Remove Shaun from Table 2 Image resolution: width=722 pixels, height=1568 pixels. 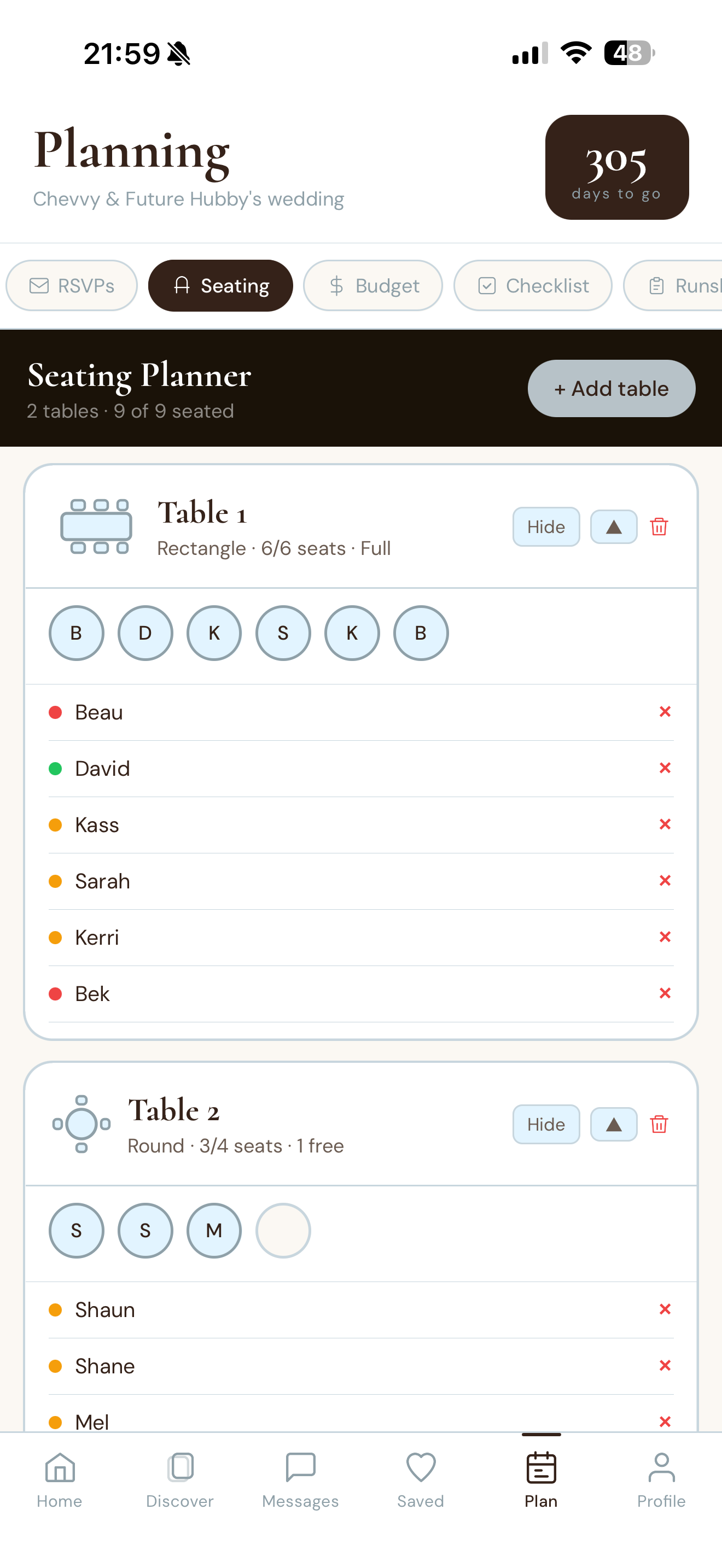[x=665, y=1309]
